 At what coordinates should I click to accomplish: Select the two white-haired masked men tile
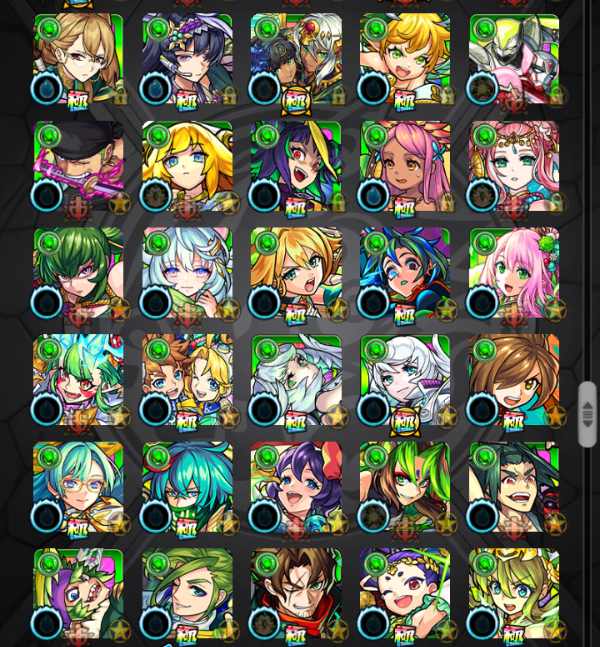click(x=296, y=59)
